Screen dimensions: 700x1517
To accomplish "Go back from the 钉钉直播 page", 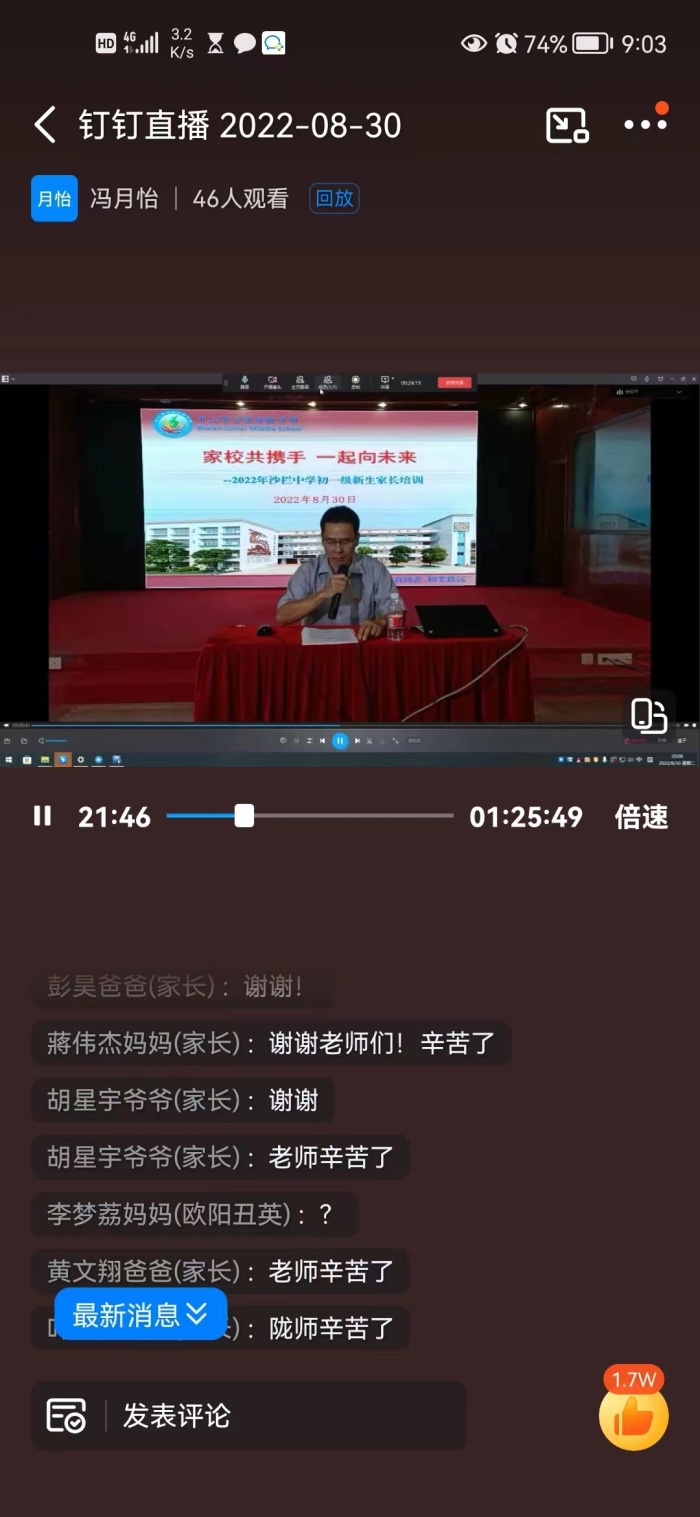I will pos(44,125).
